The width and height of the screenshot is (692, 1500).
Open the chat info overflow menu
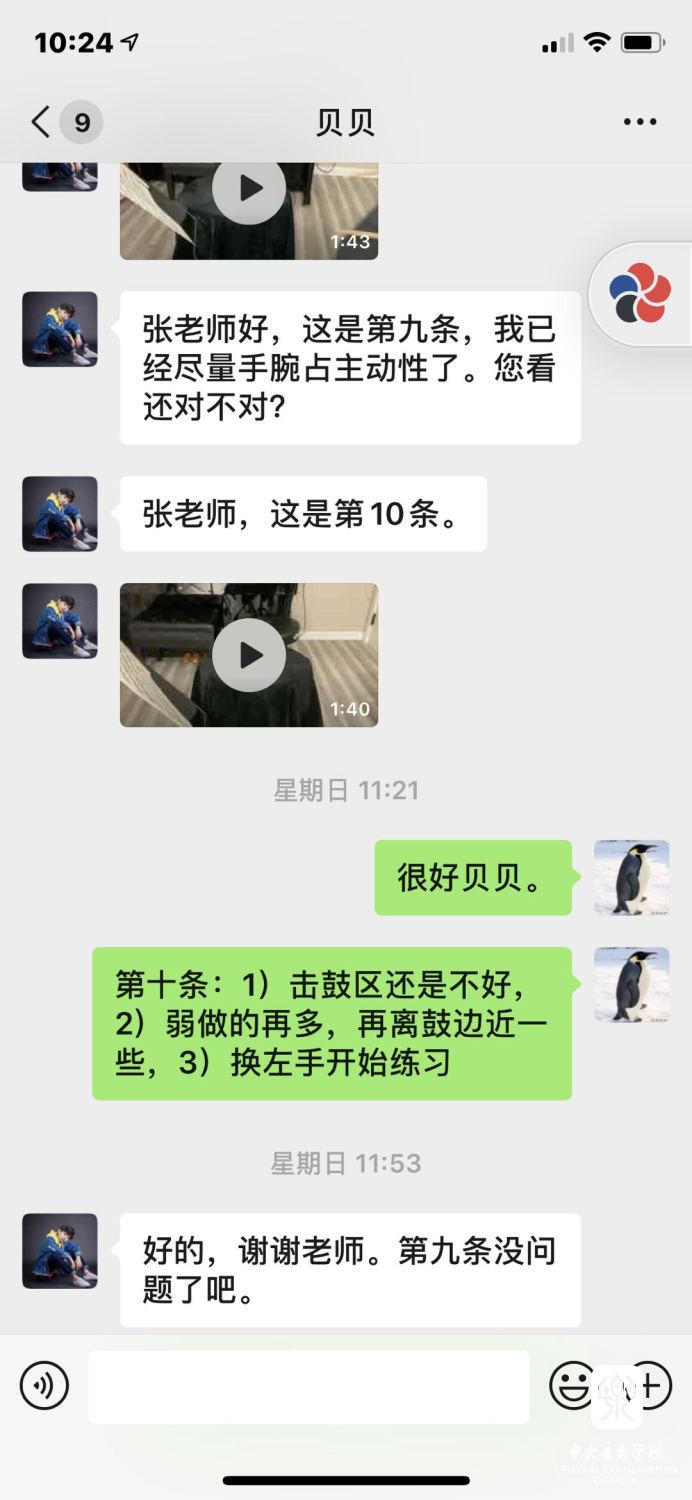pyautogui.click(x=640, y=122)
